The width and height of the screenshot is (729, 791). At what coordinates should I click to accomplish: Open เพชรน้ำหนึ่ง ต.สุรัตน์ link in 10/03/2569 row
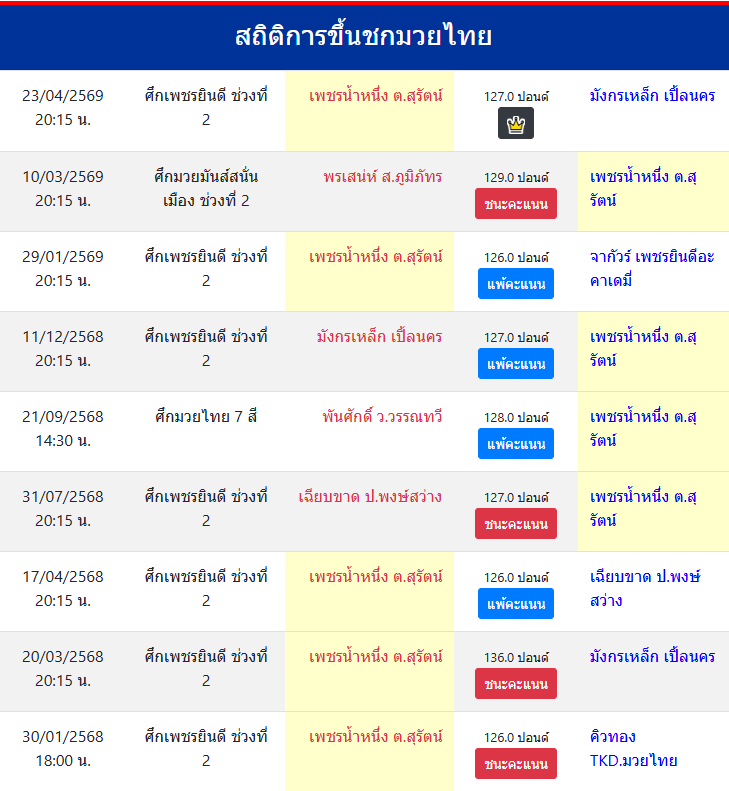[644, 188]
